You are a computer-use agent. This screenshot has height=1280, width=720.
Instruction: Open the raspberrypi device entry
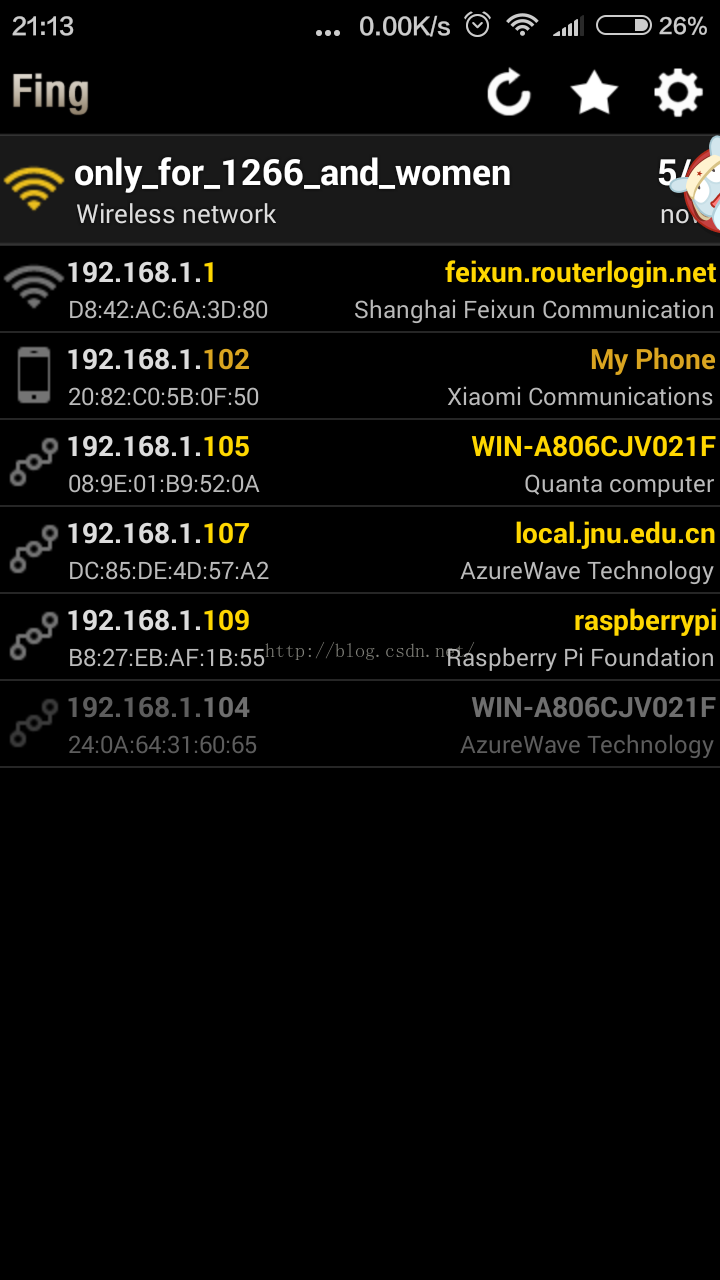(x=360, y=637)
